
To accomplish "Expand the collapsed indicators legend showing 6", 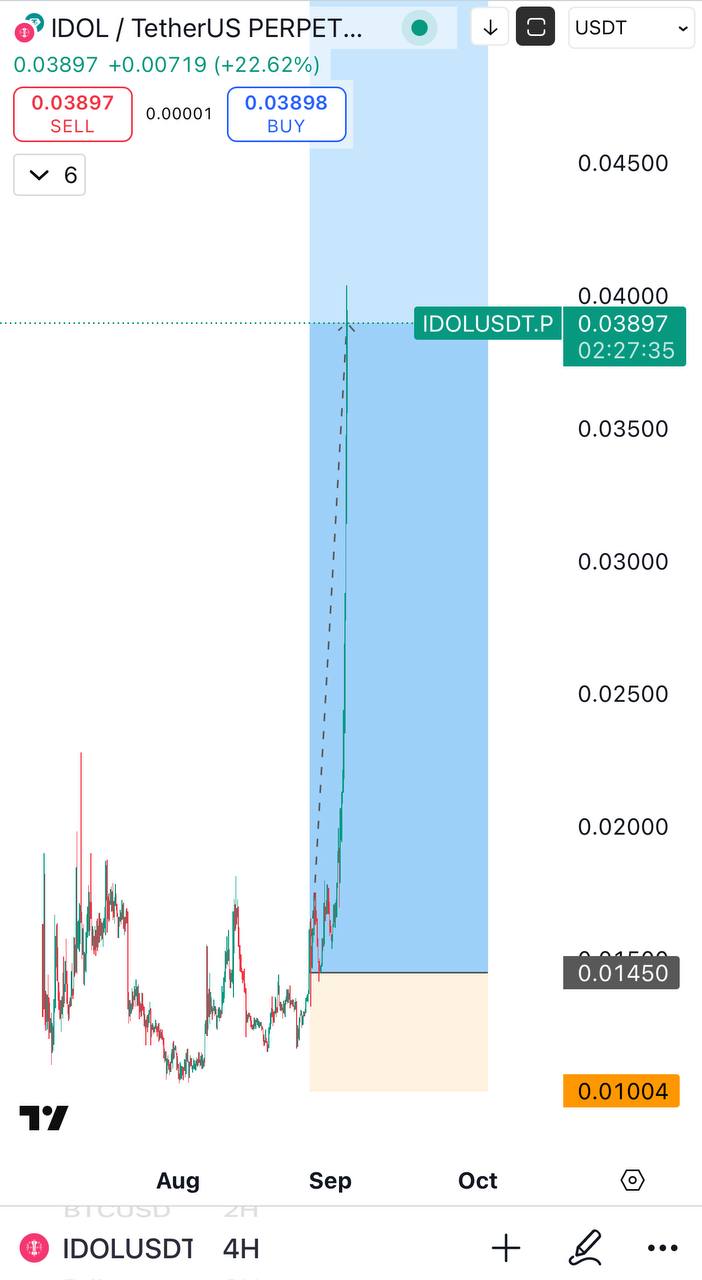I will coord(49,175).
